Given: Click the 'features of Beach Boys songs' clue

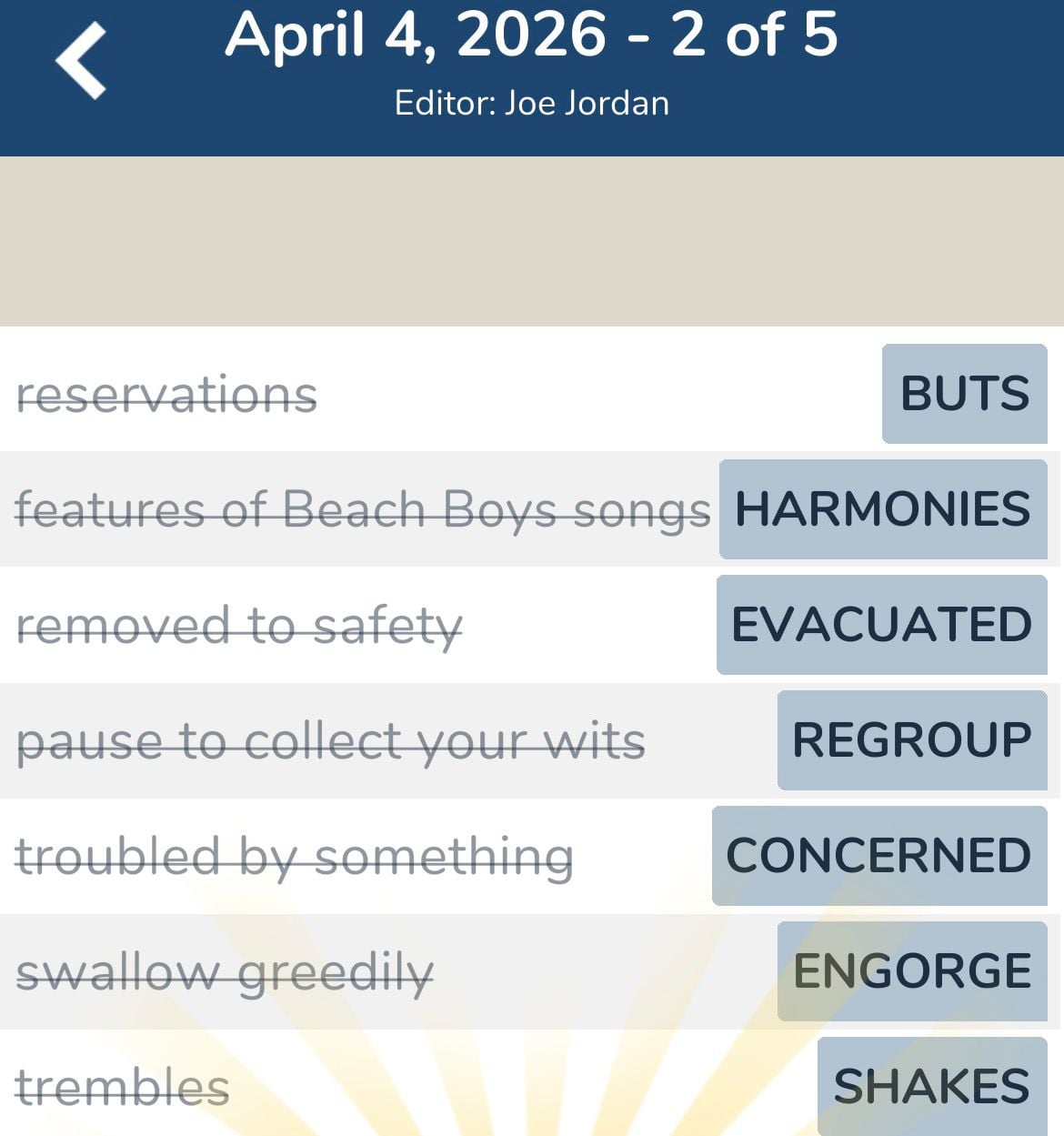Looking at the screenshot, I should (364, 509).
